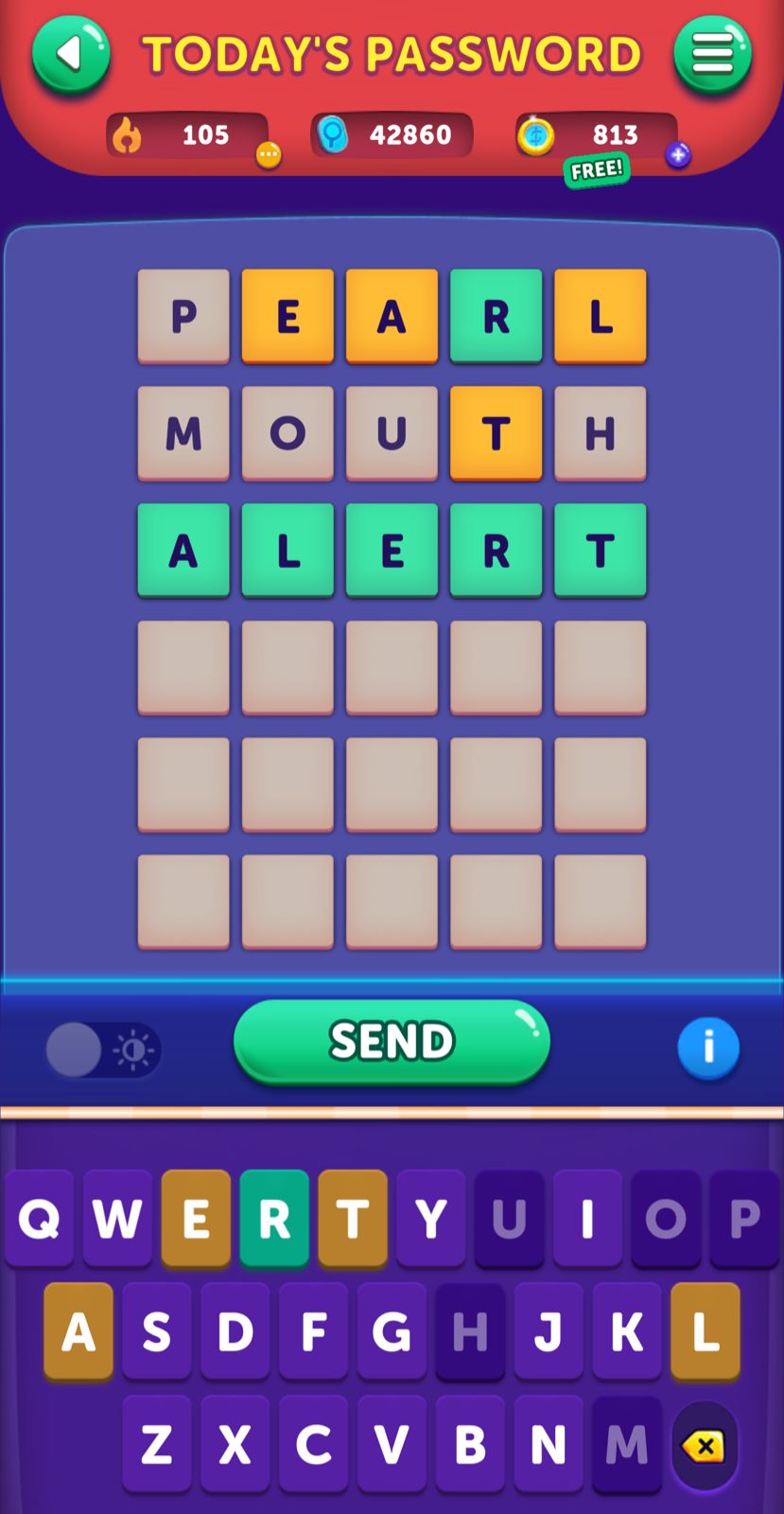Go back using the green arrow
This screenshot has height=1514, width=784.
click(x=71, y=55)
